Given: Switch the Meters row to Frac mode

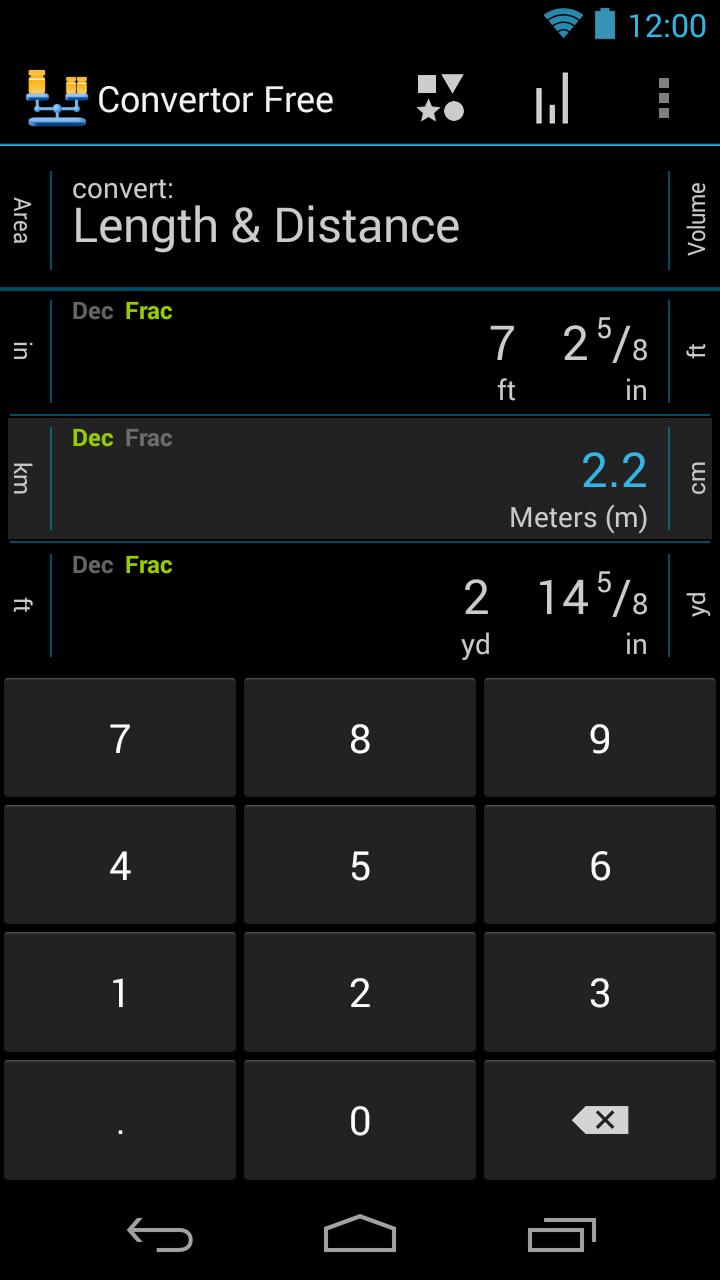Looking at the screenshot, I should (149, 438).
